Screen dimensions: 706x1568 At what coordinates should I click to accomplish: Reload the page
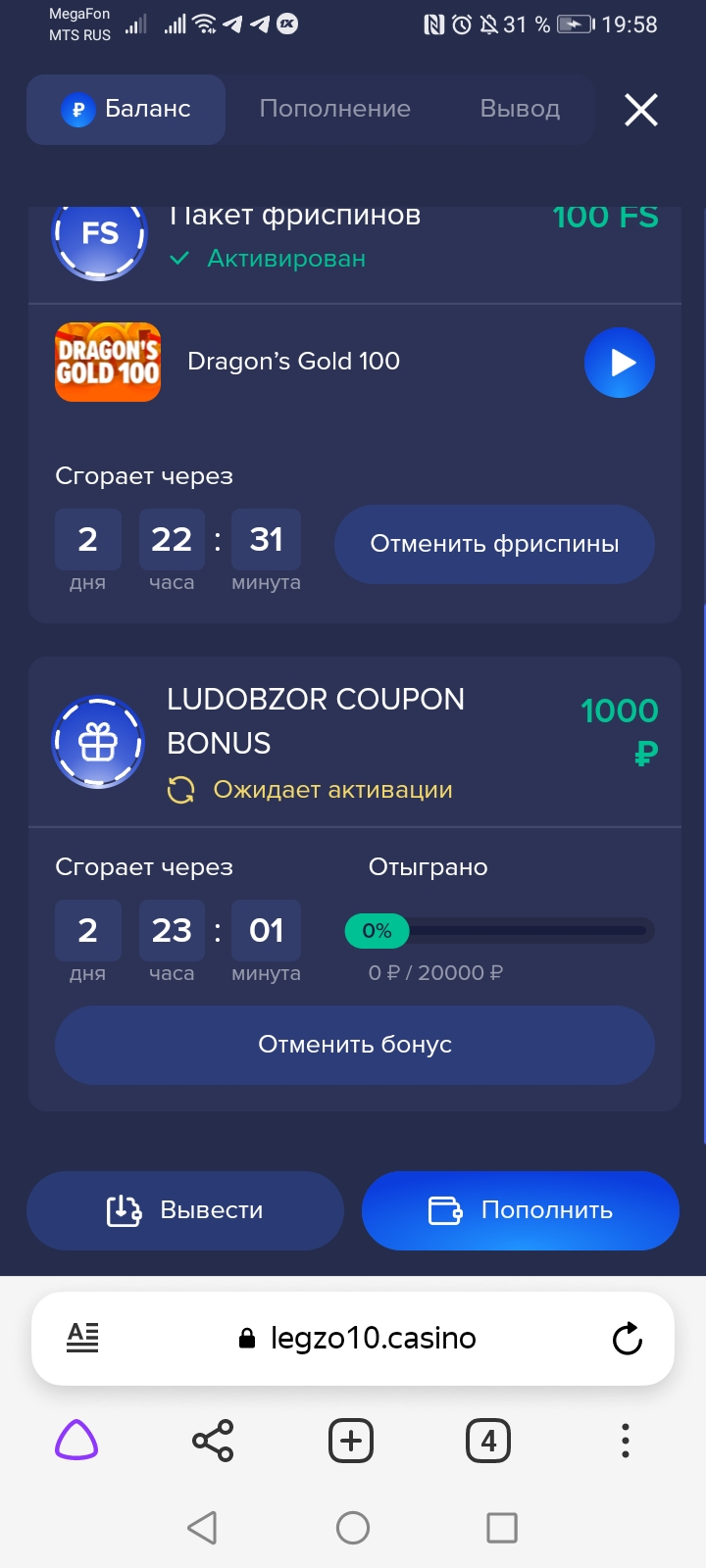coord(628,1338)
